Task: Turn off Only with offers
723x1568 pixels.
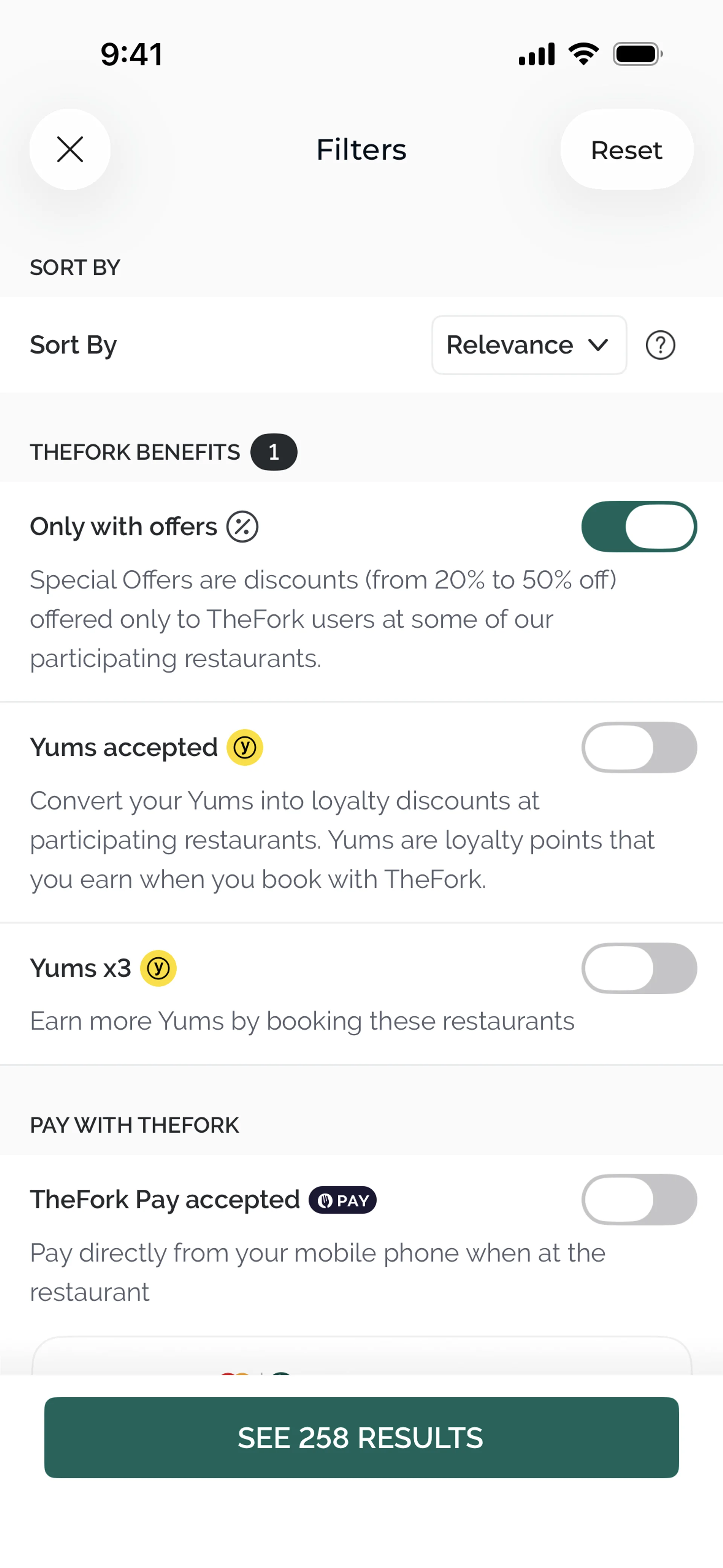Action: tap(638, 527)
